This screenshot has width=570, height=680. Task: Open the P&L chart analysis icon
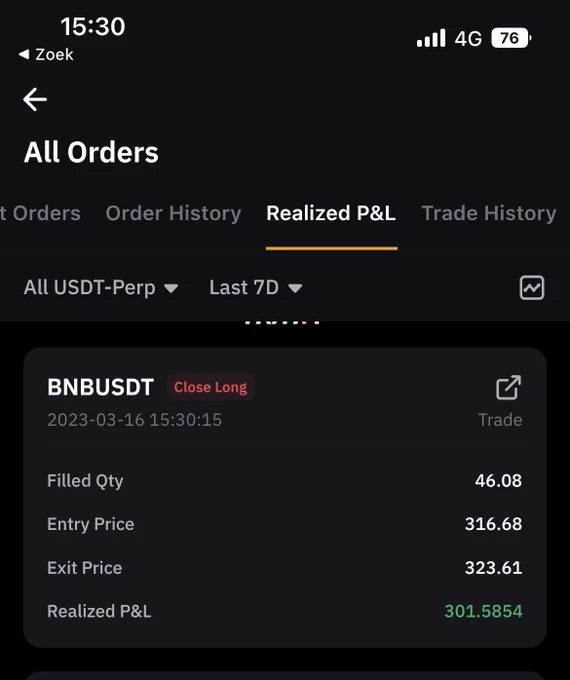pos(531,288)
